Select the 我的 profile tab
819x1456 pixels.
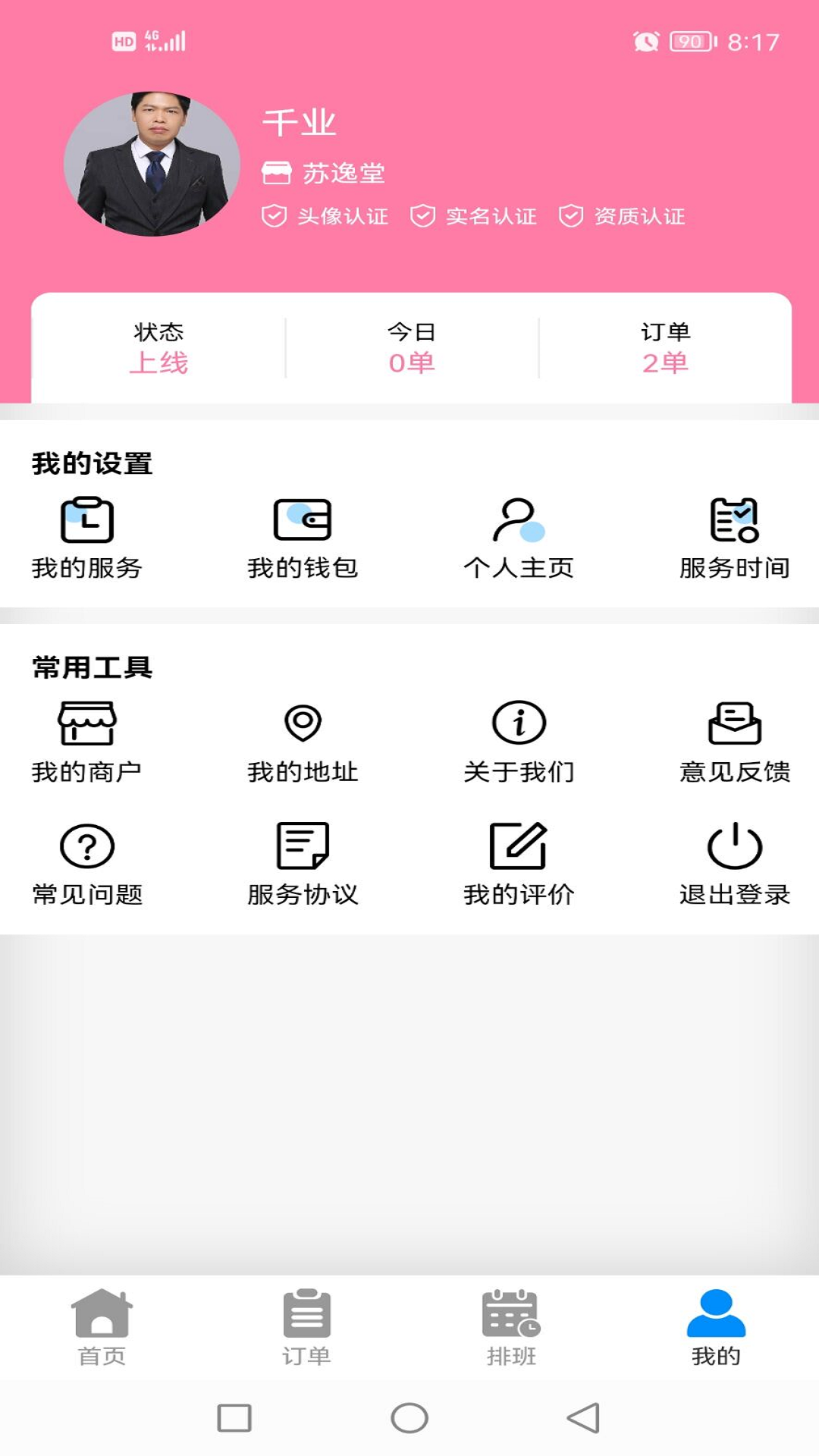click(x=716, y=1327)
